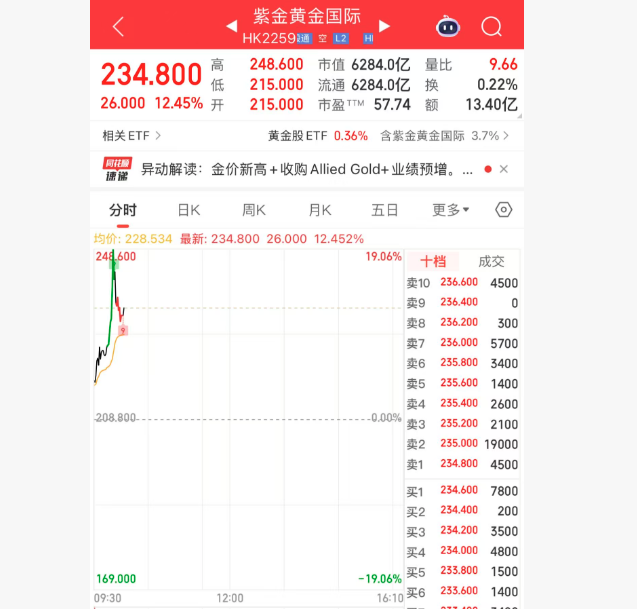Open stock search magnifier

tap(491, 27)
